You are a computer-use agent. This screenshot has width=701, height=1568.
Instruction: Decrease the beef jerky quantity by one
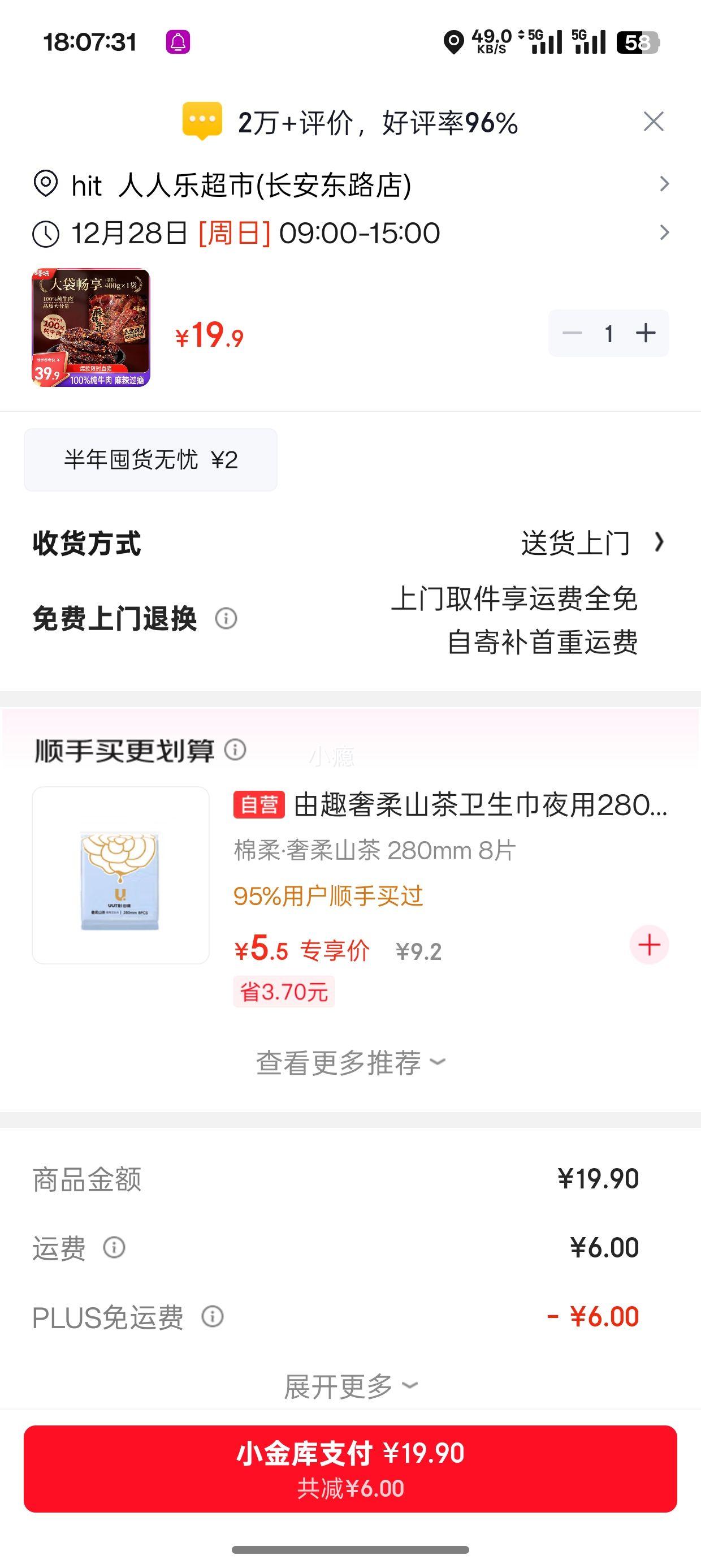point(572,333)
